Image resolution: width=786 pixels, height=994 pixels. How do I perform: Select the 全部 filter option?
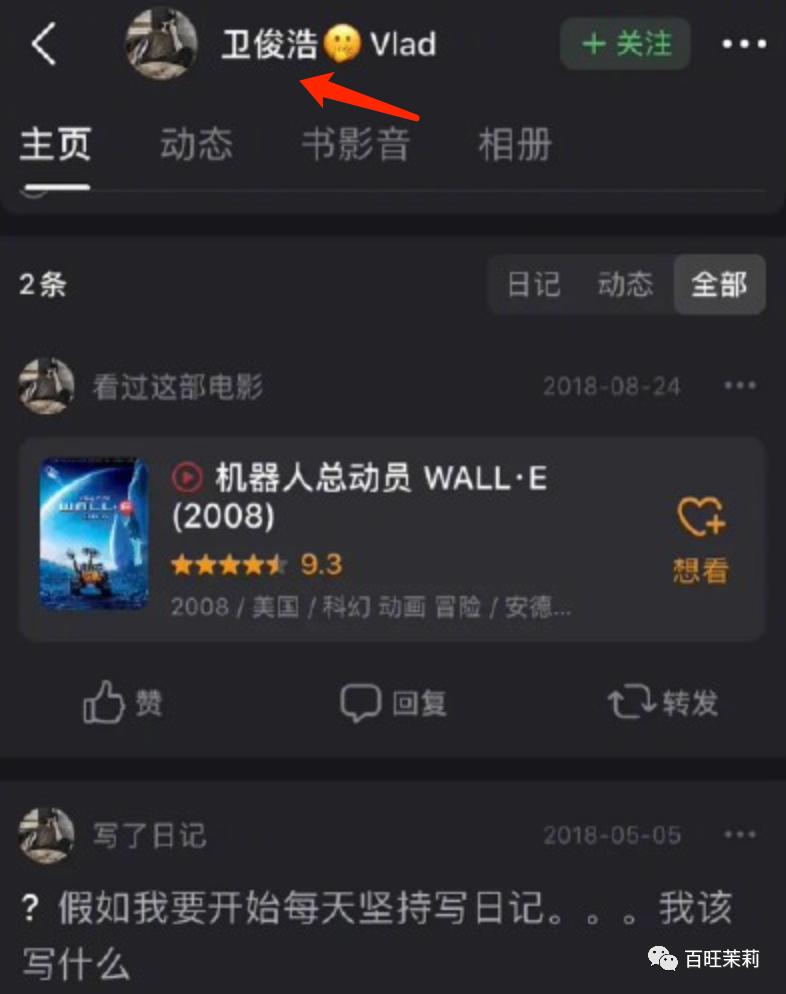coord(719,285)
